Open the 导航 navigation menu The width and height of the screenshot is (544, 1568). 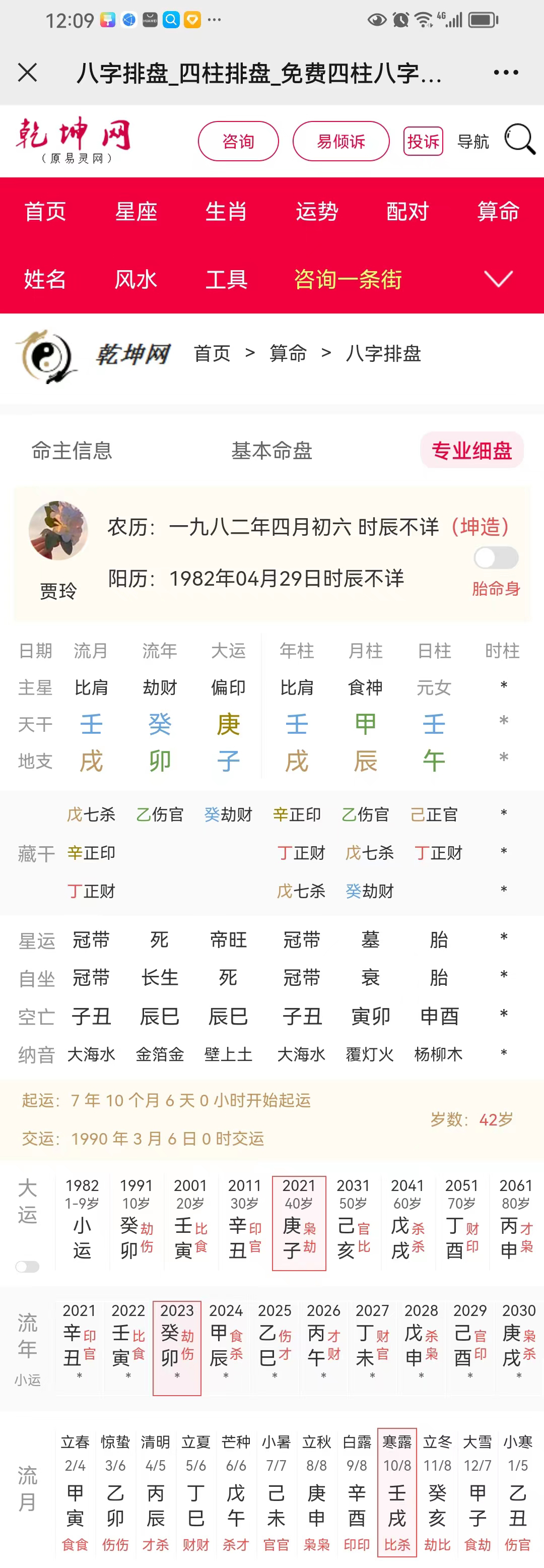pos(473,141)
